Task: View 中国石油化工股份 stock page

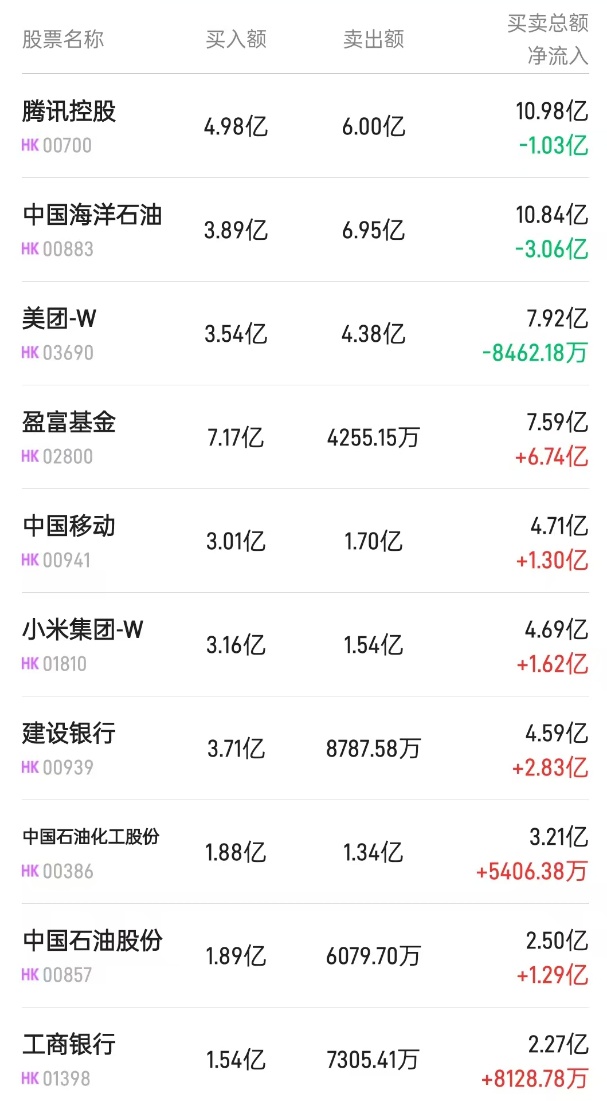Action: click(x=91, y=837)
